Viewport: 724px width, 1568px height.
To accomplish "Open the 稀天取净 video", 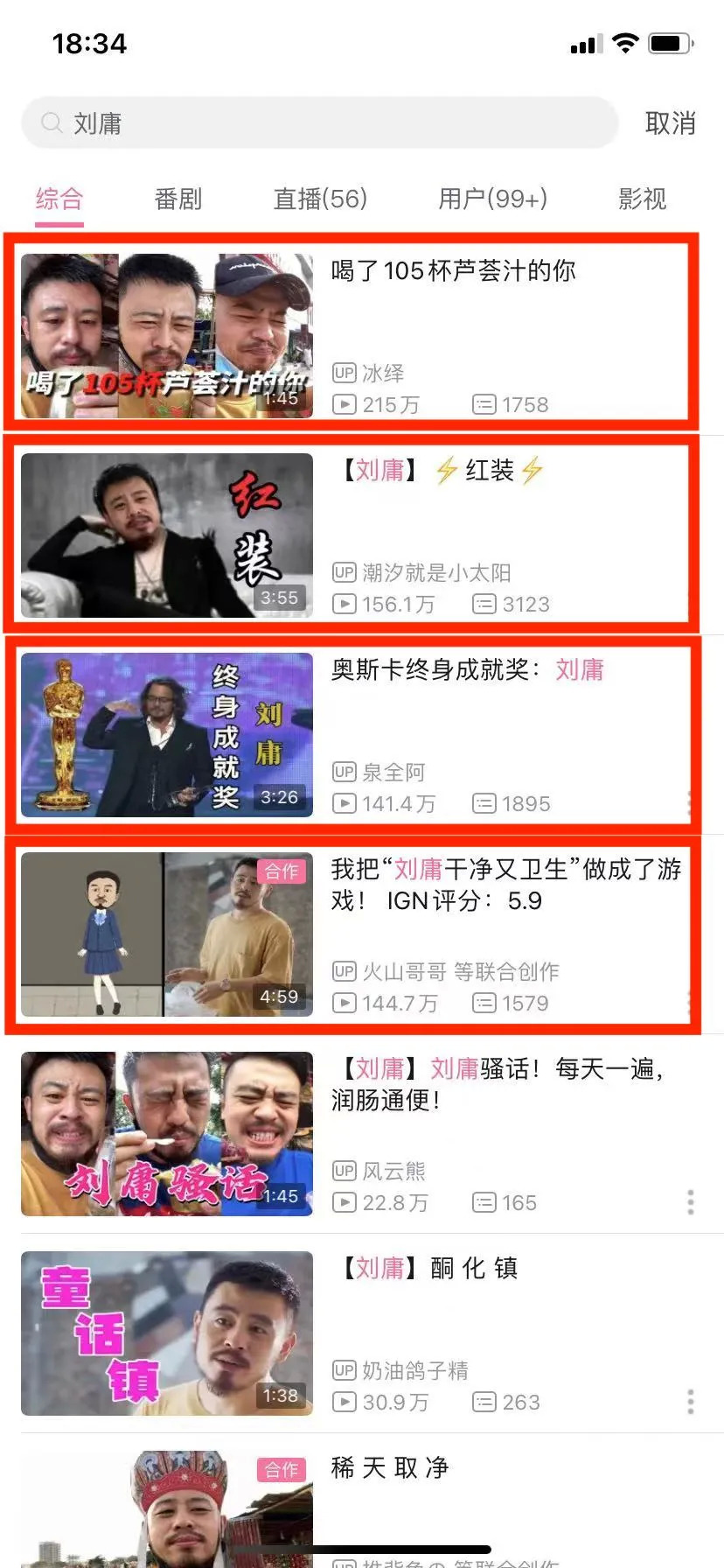I will click(350, 1505).
